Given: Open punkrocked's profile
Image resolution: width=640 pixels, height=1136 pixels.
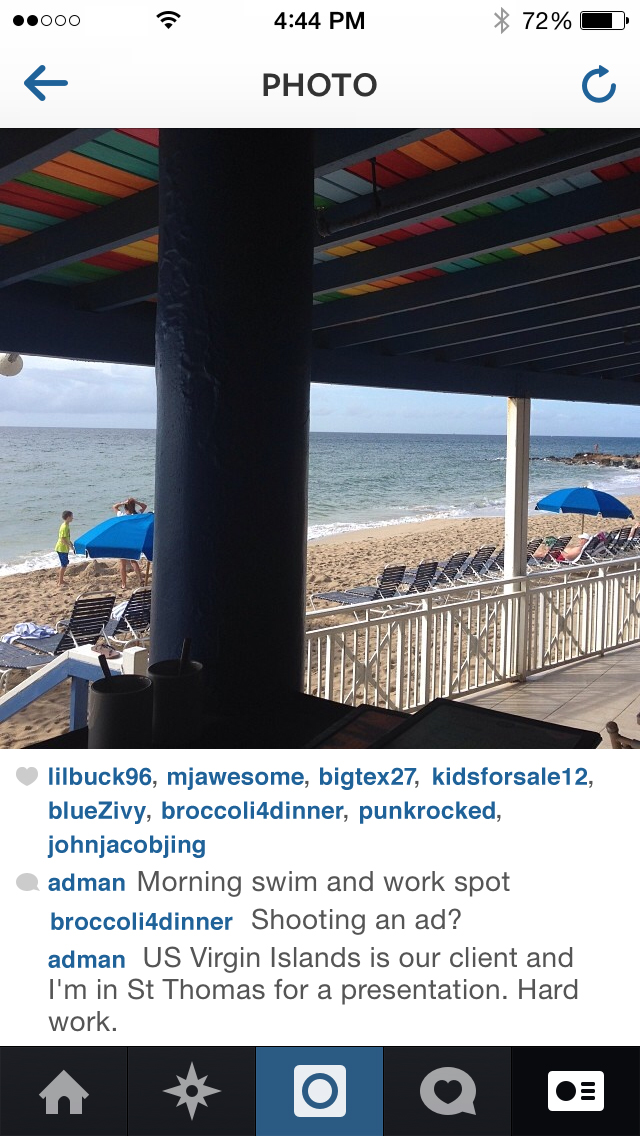Looking at the screenshot, I should coord(427,811).
